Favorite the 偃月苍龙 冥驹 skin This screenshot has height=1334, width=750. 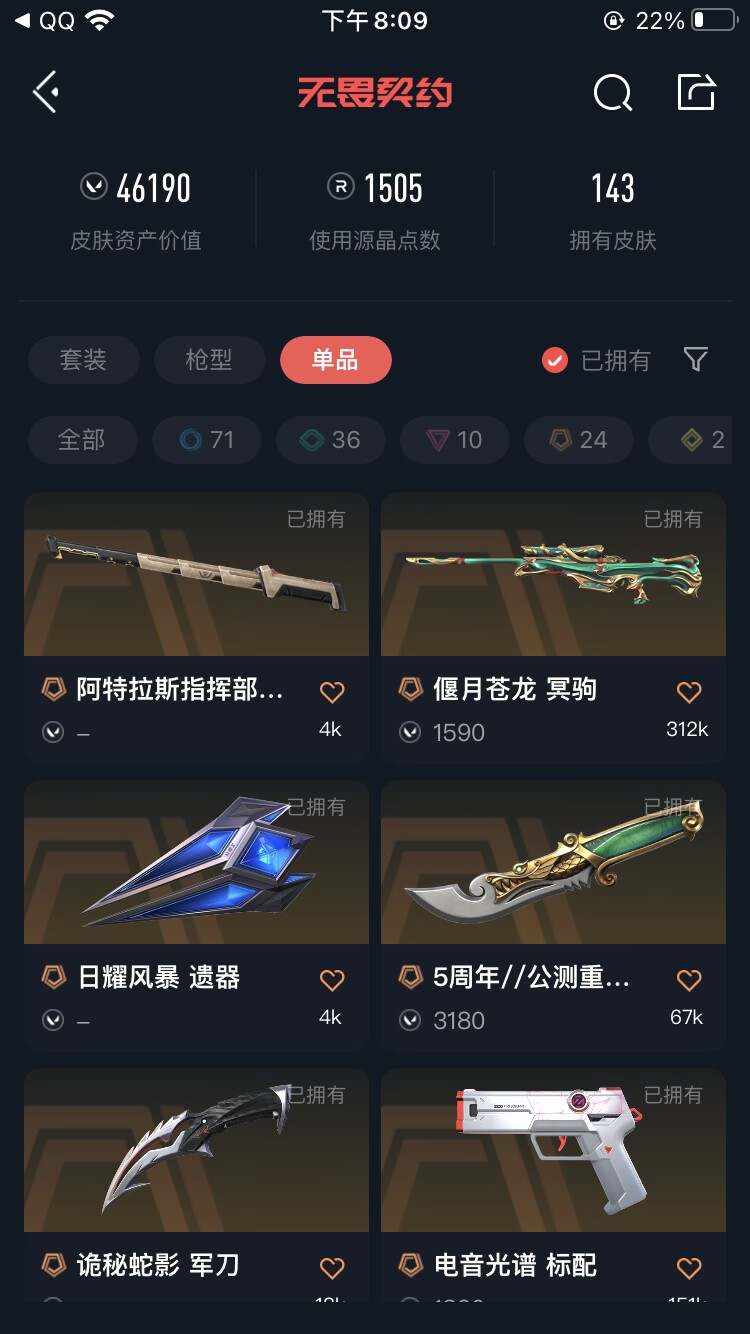click(688, 691)
